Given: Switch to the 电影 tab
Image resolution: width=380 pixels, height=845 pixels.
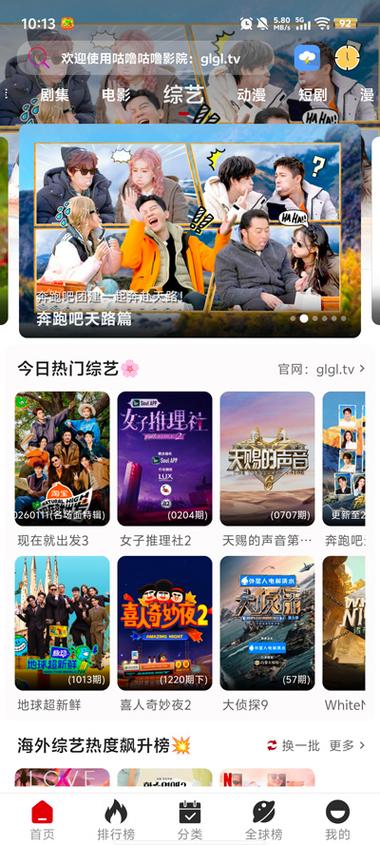Looking at the screenshot, I should 116,95.
